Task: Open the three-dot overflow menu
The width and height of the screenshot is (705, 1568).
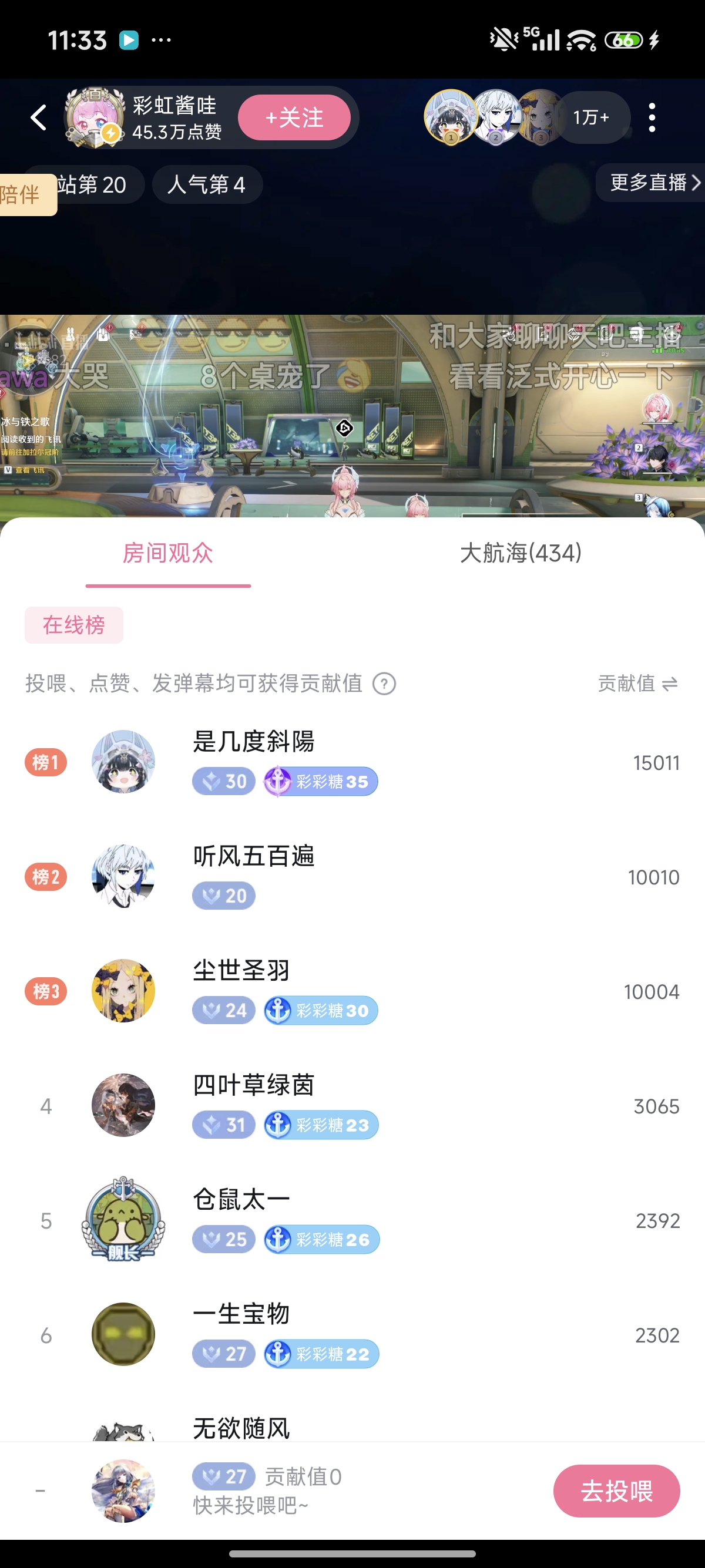Action: [652, 117]
